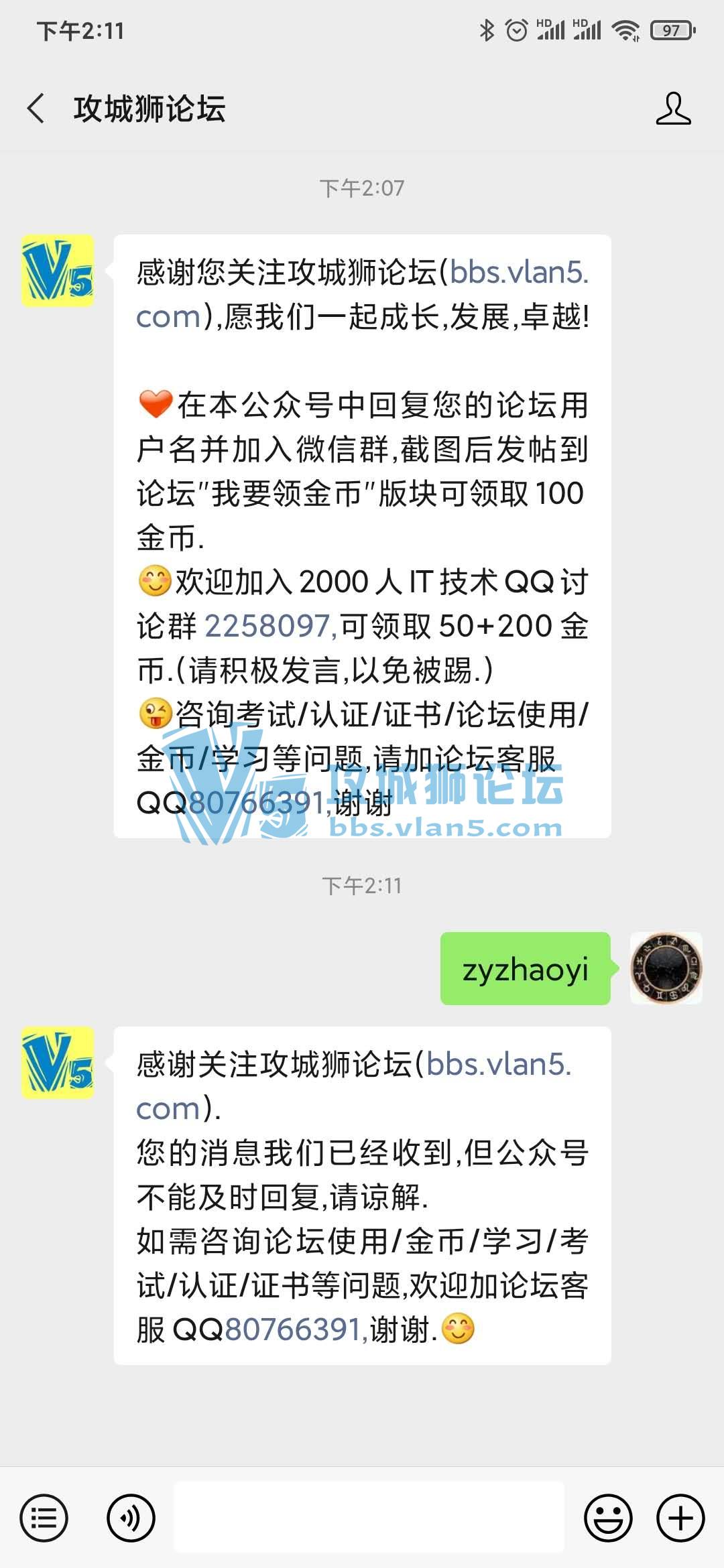Open the plus attachments panel
The image size is (724, 1568).
(x=680, y=1518)
